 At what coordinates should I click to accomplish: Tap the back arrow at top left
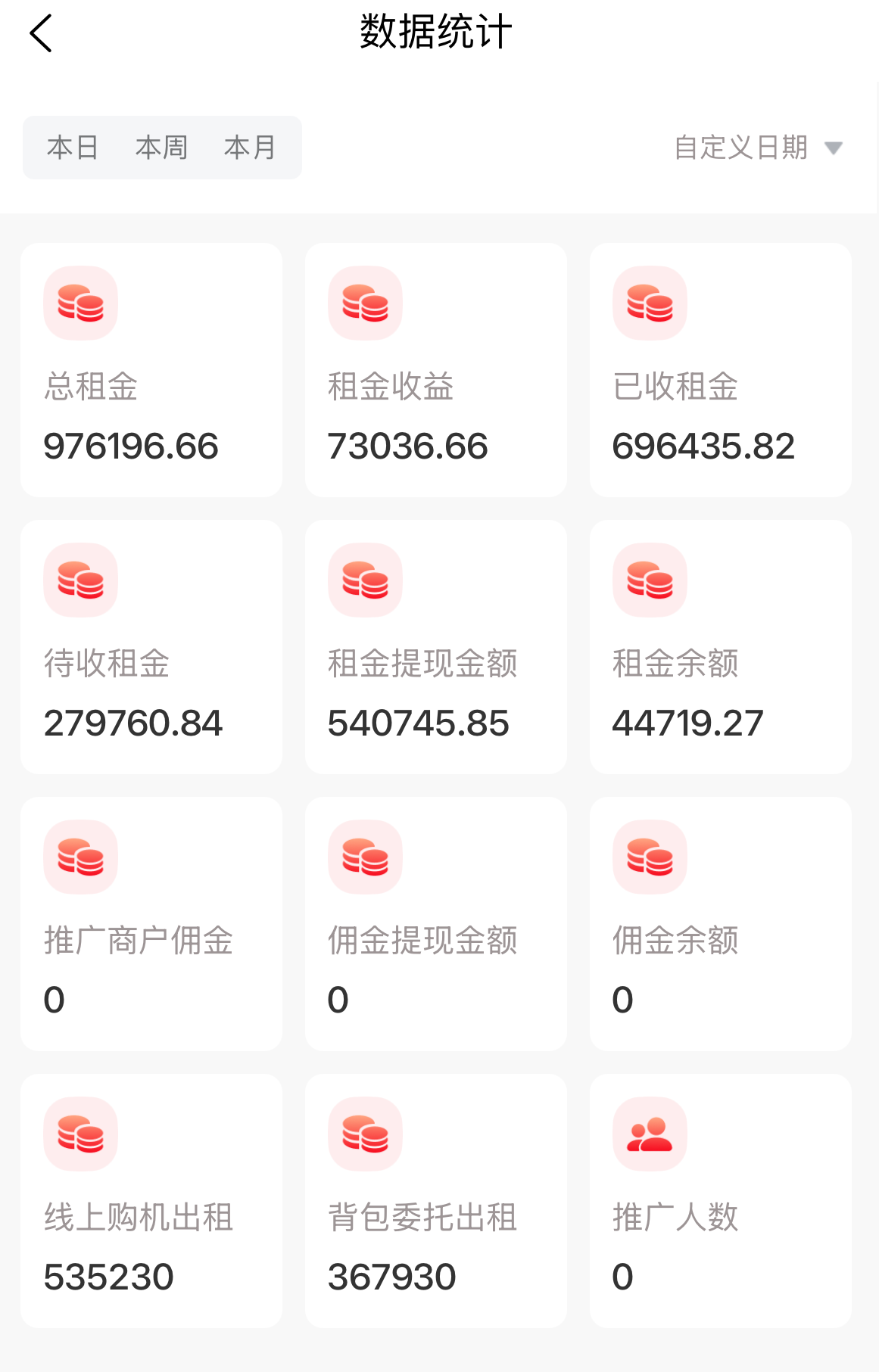41,33
